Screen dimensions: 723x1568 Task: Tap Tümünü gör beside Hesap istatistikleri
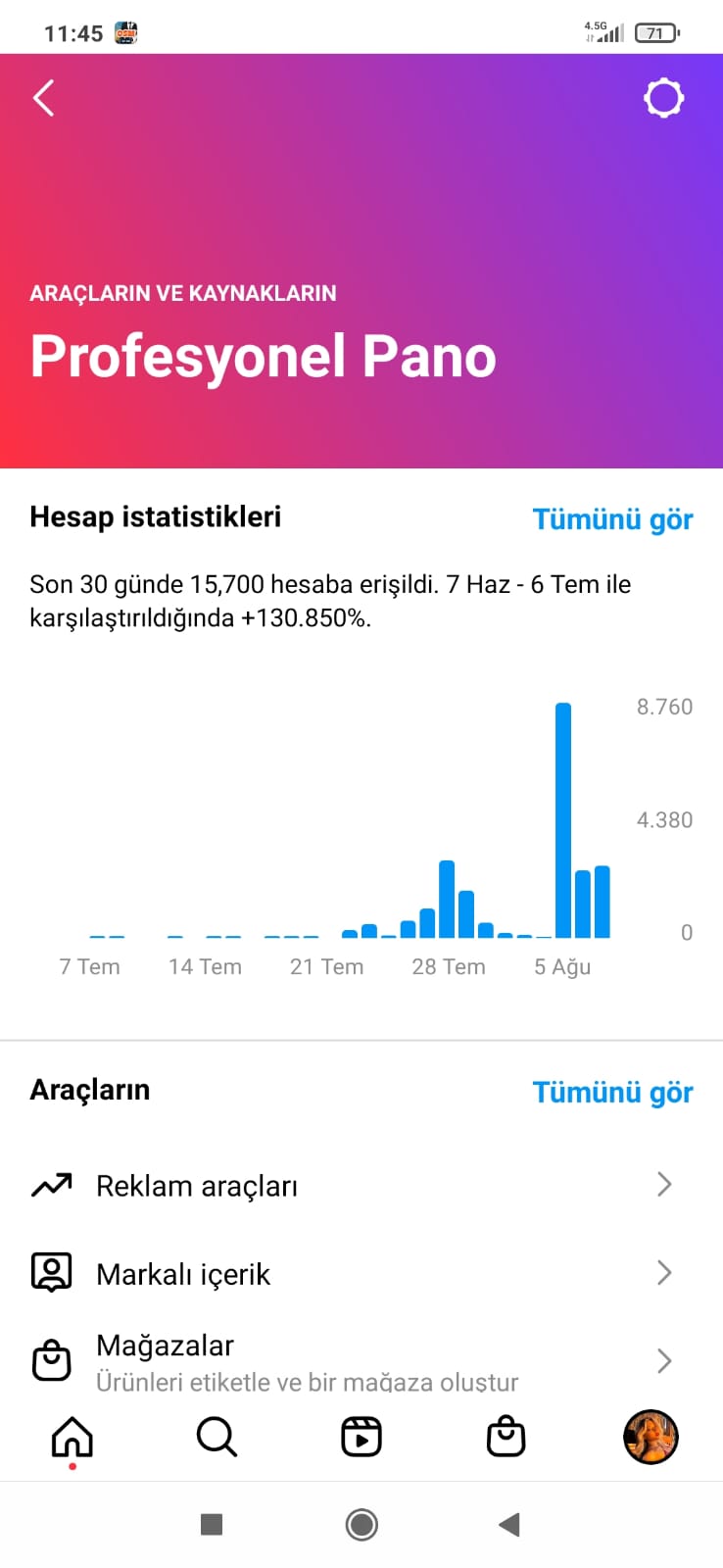612,519
